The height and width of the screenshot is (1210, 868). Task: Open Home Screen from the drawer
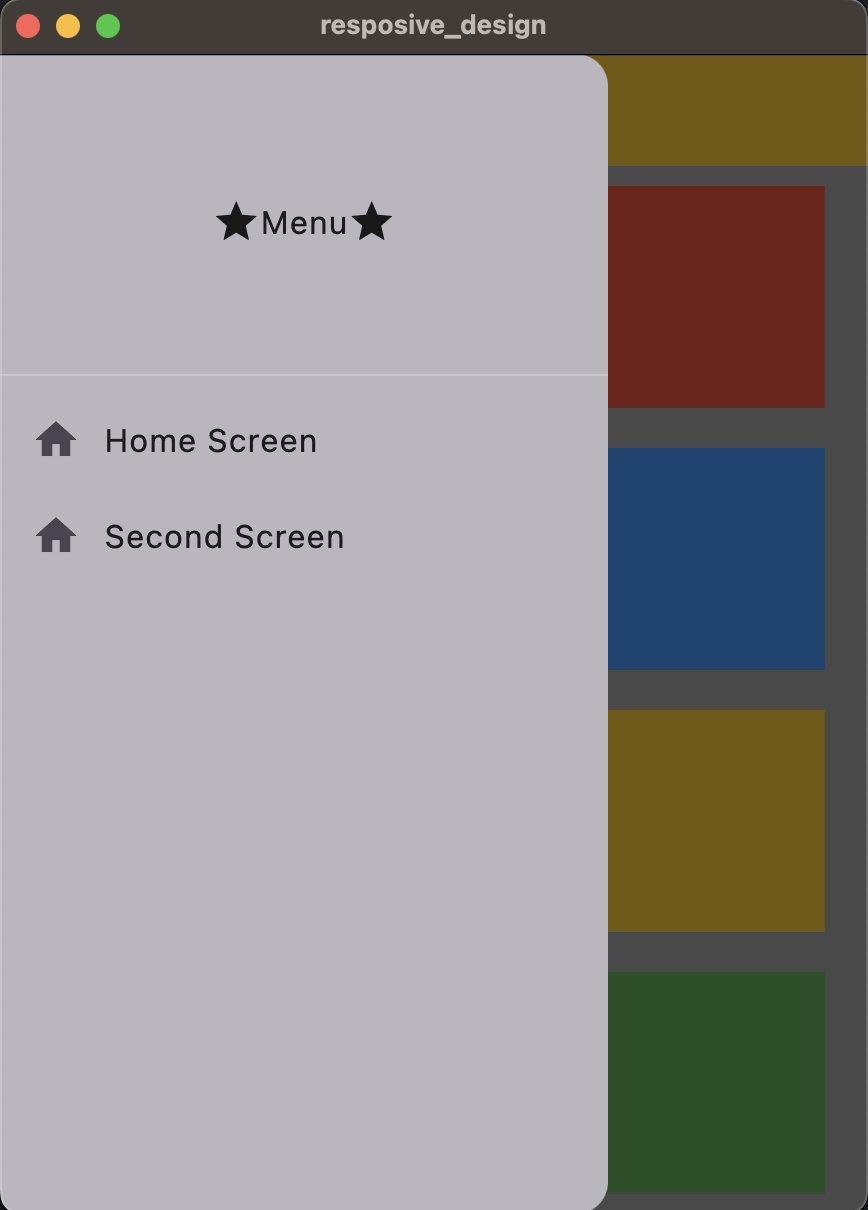[x=210, y=441]
